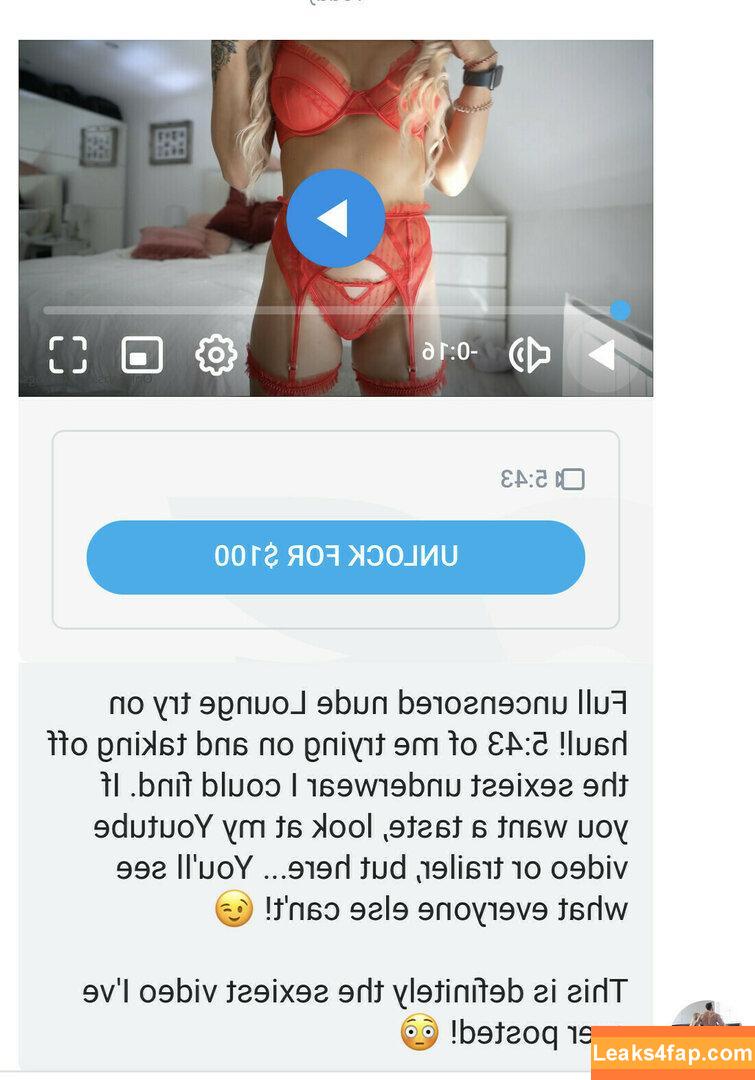
Task: Open video settings gear
Action: coord(215,354)
